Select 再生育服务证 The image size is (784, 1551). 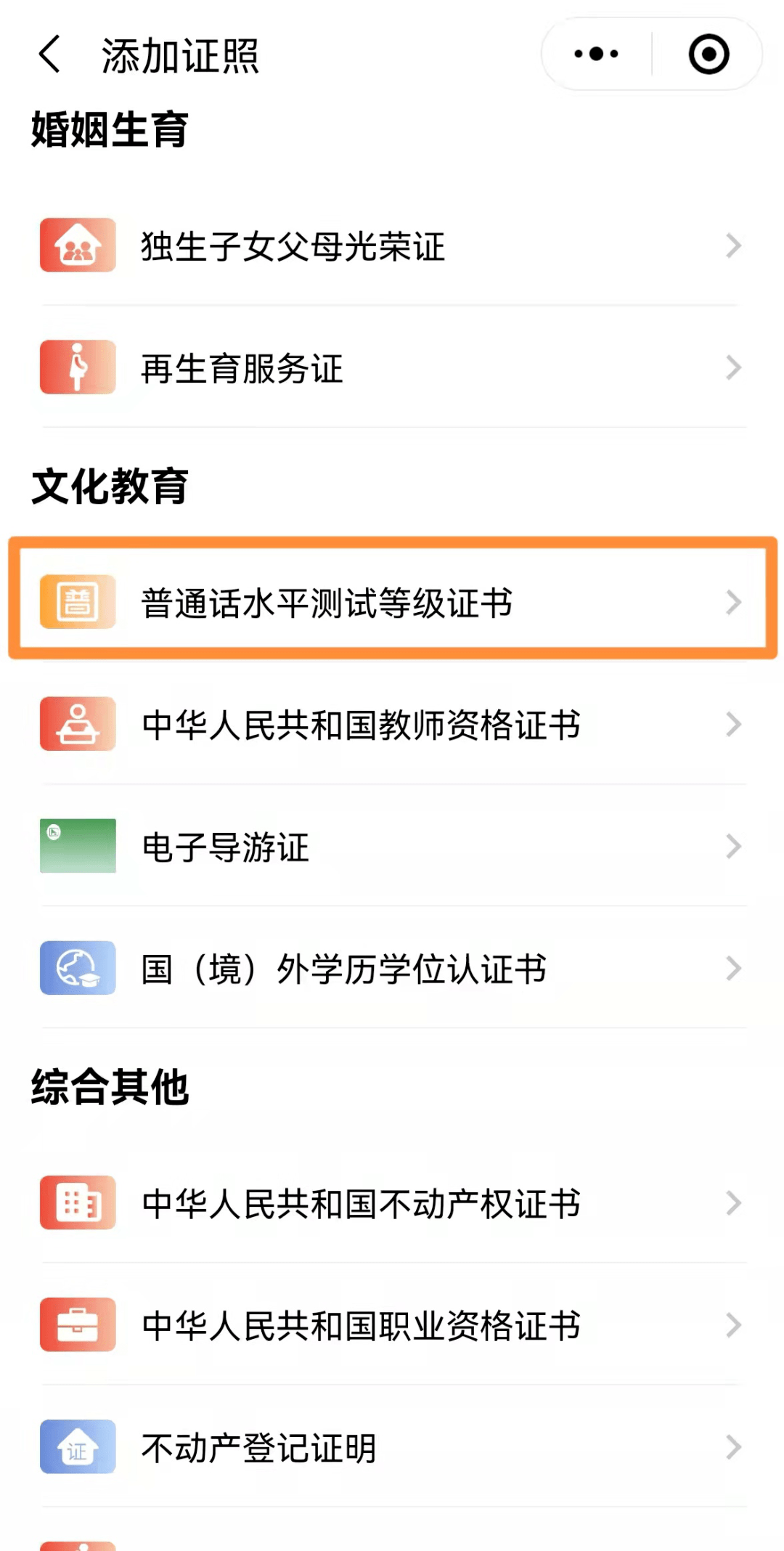click(x=392, y=368)
